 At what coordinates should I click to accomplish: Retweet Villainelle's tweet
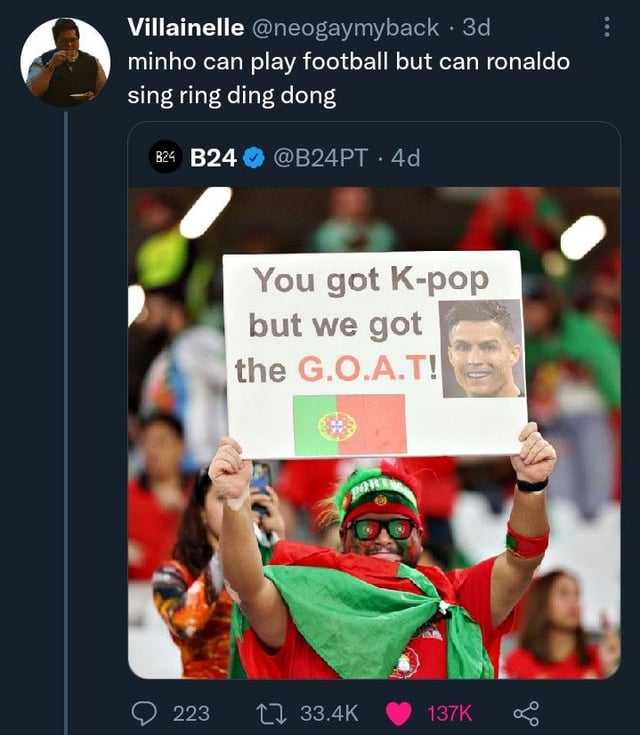(x=267, y=712)
